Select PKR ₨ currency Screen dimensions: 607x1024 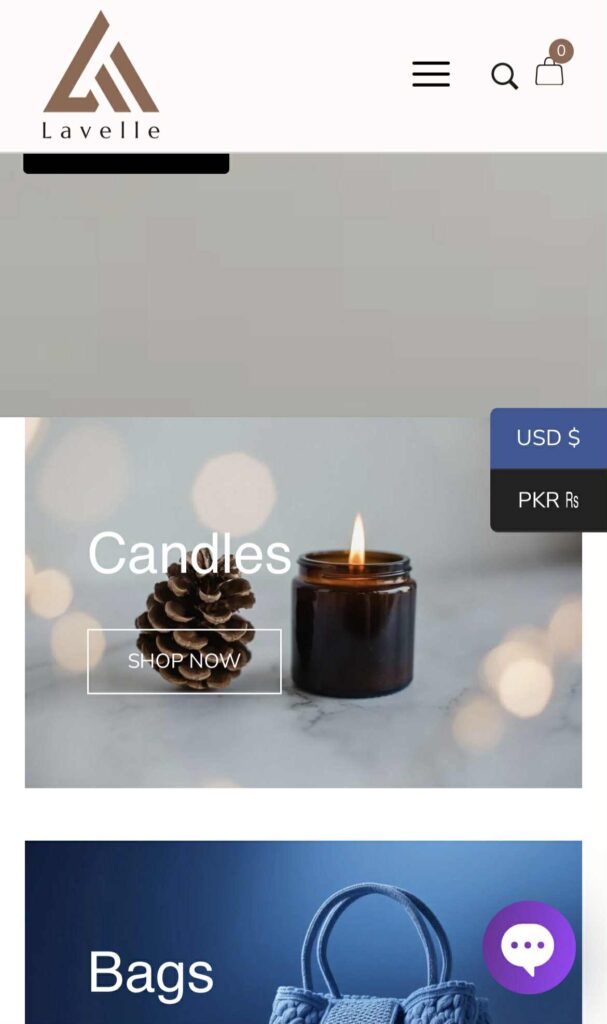tap(548, 500)
